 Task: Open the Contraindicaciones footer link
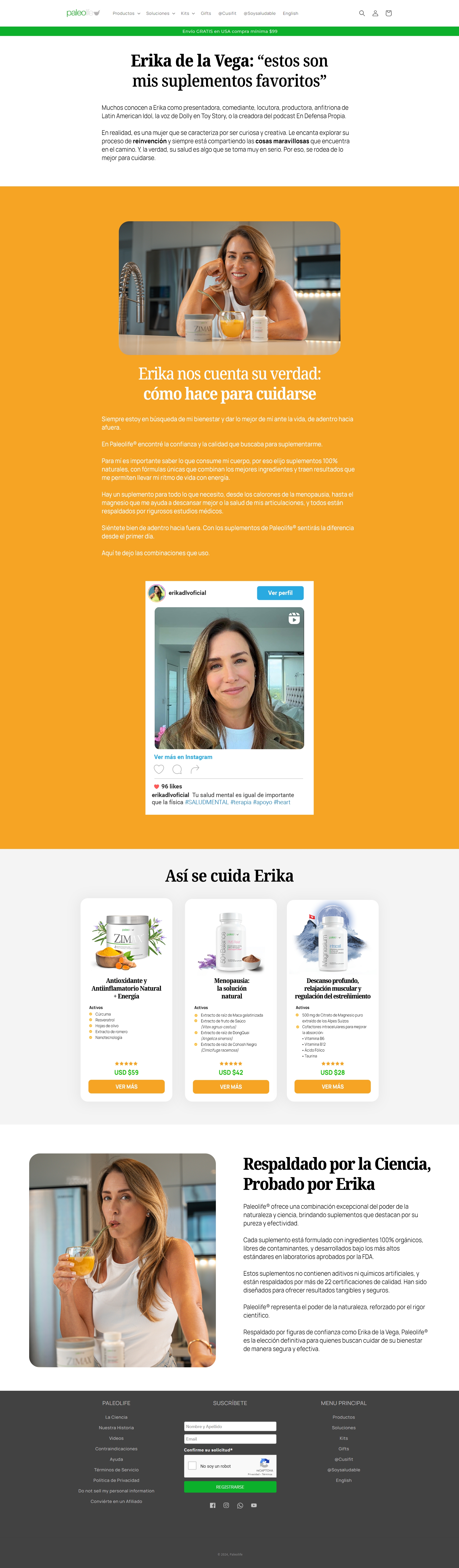click(116, 1449)
